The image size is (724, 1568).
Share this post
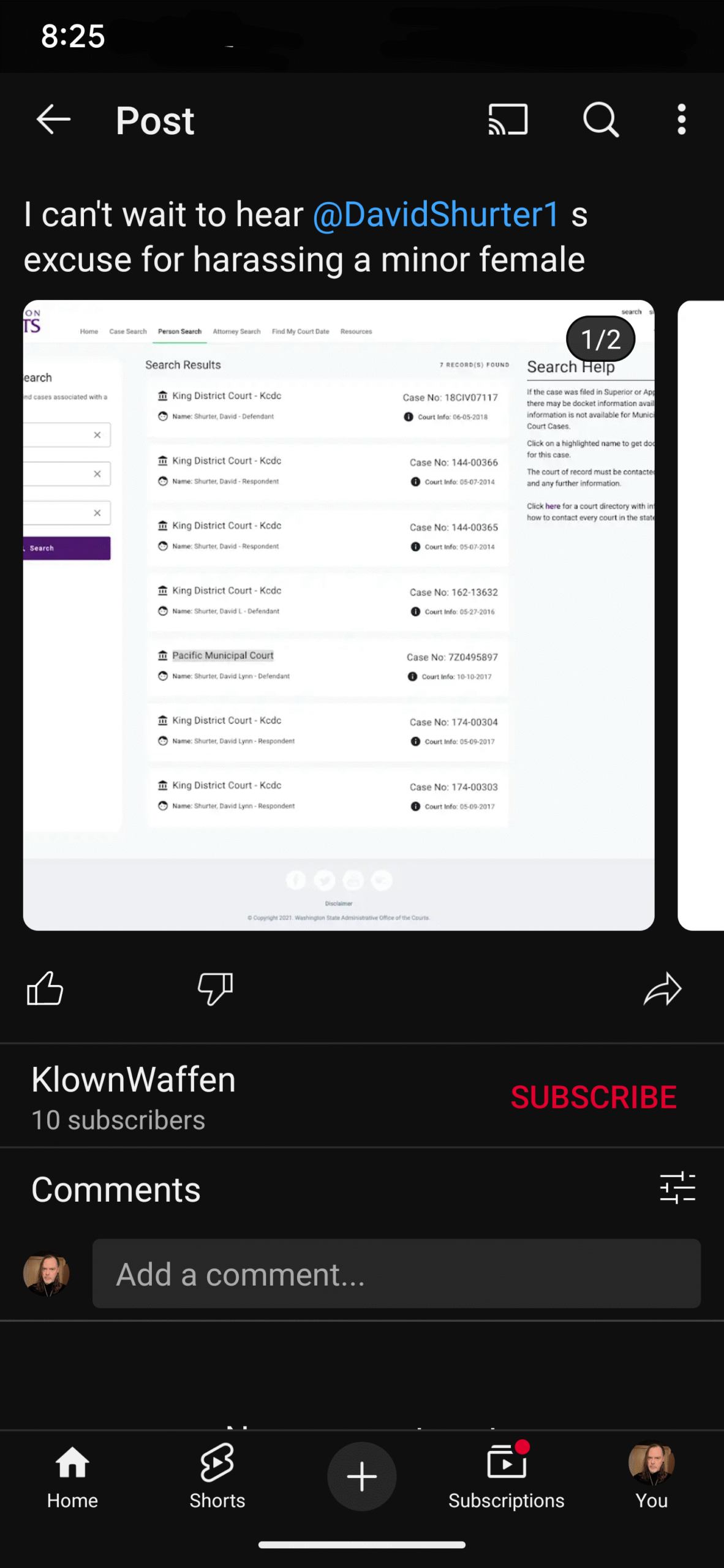662,989
